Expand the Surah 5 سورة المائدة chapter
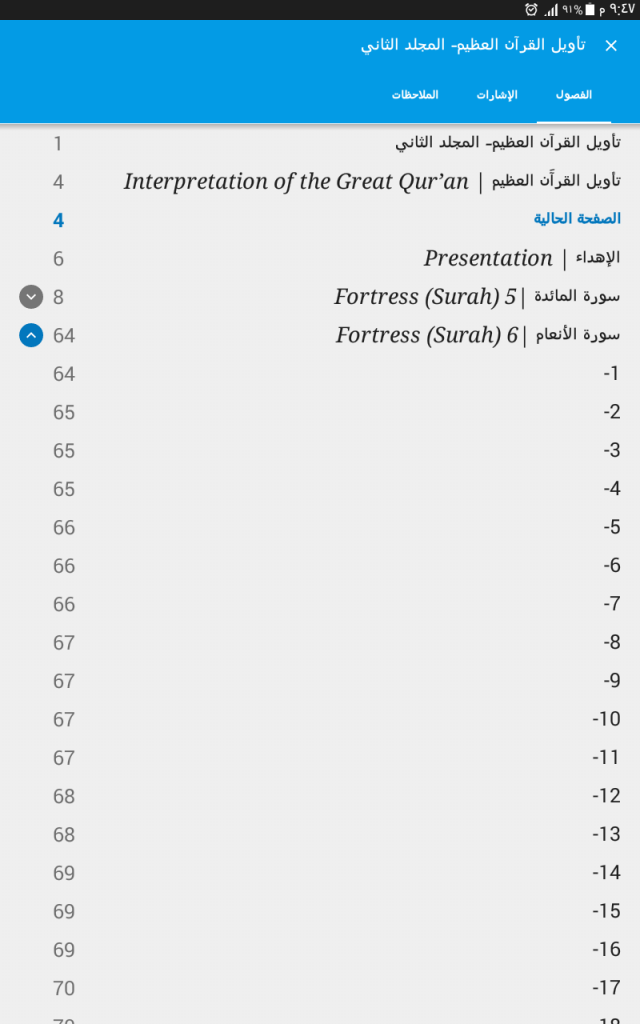 tap(31, 297)
